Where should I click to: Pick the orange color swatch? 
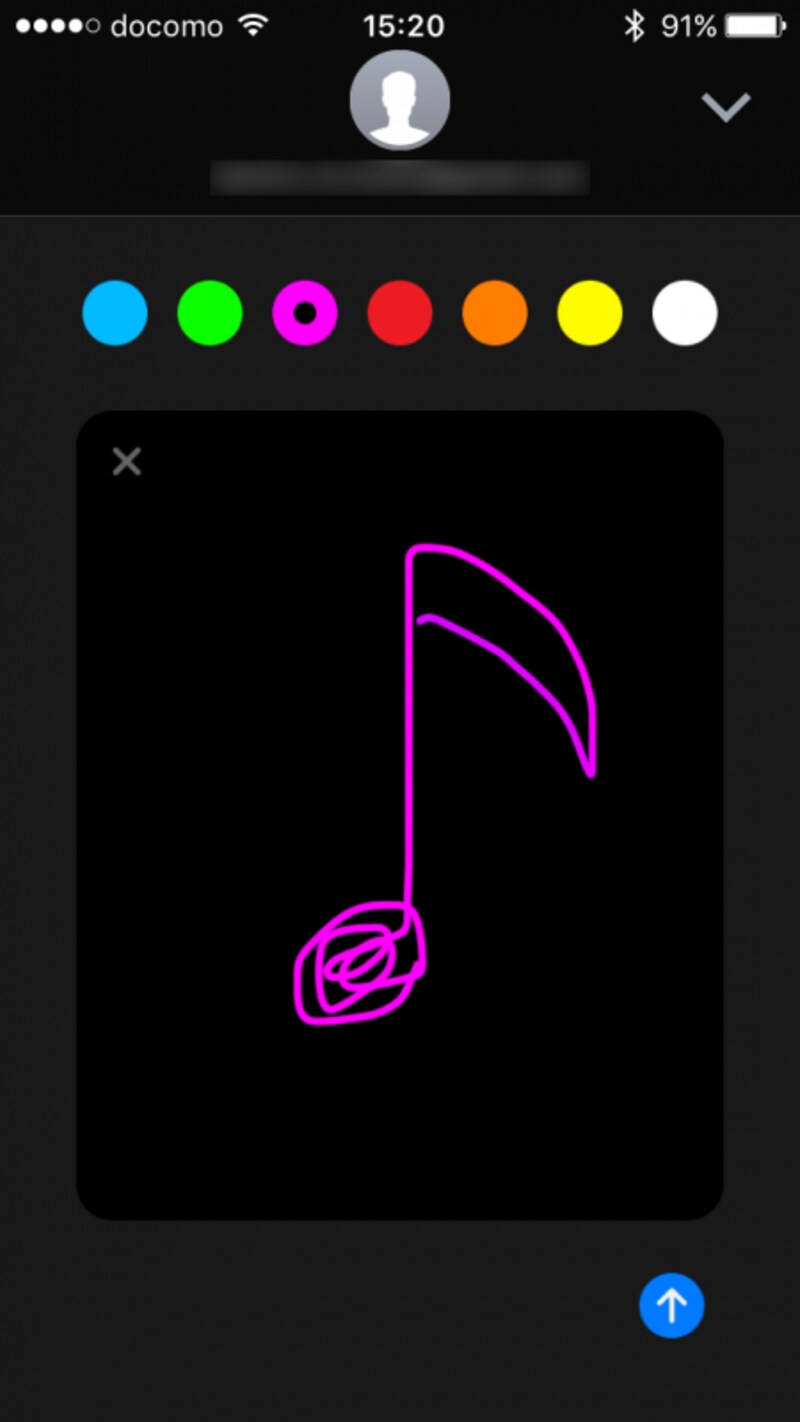tap(494, 312)
